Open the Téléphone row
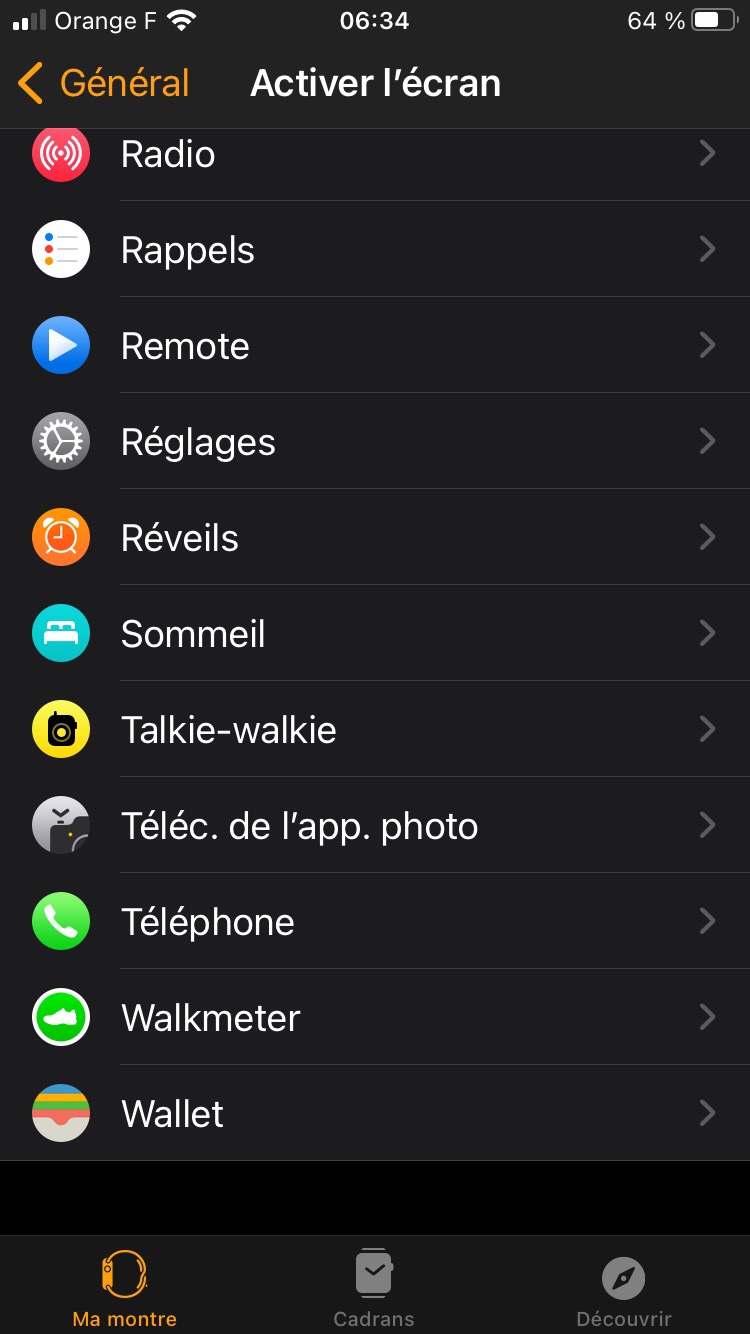750x1334 pixels. click(375, 921)
